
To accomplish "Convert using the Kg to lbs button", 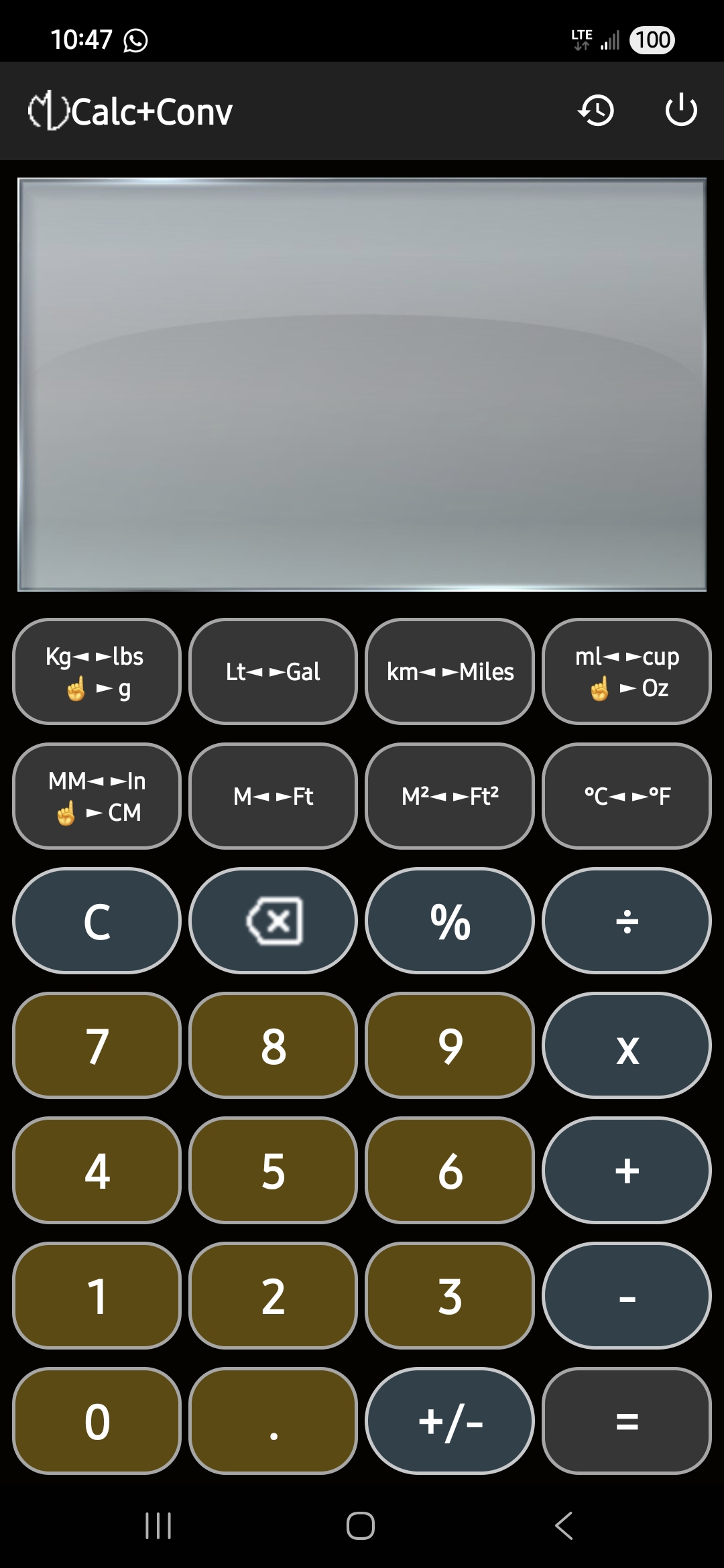I will tap(97, 671).
